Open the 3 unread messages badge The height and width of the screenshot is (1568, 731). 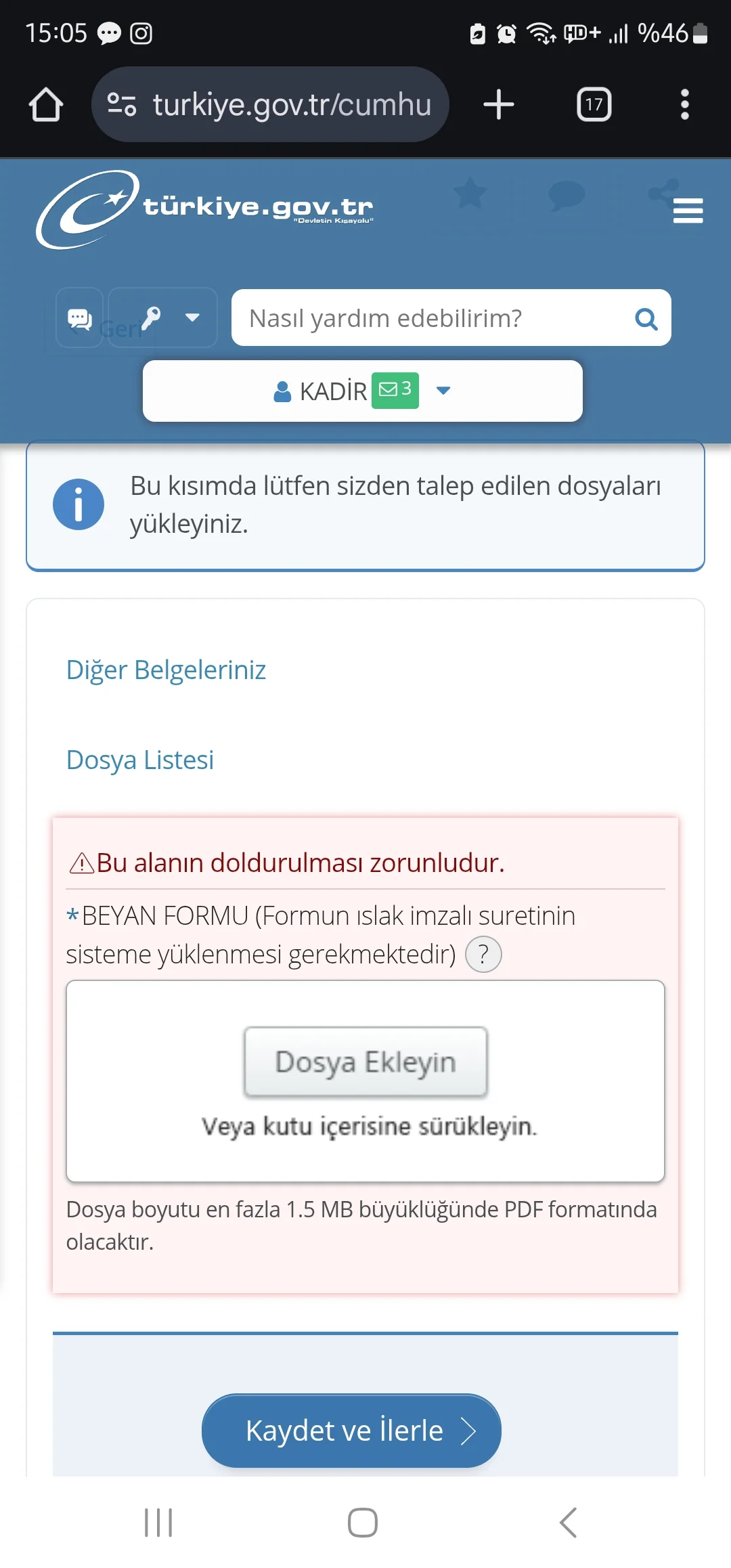[395, 390]
